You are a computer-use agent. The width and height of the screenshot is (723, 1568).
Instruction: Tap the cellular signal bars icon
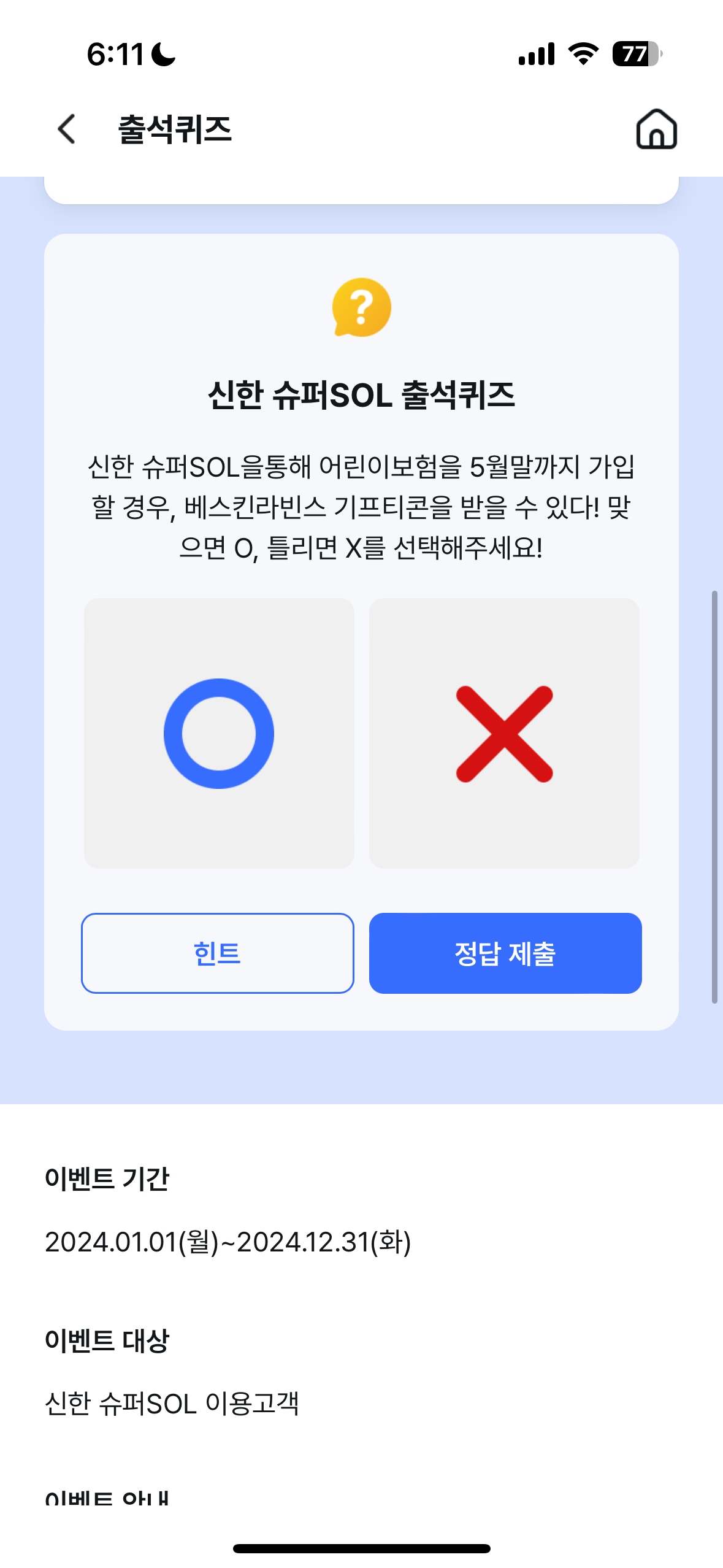tap(536, 55)
